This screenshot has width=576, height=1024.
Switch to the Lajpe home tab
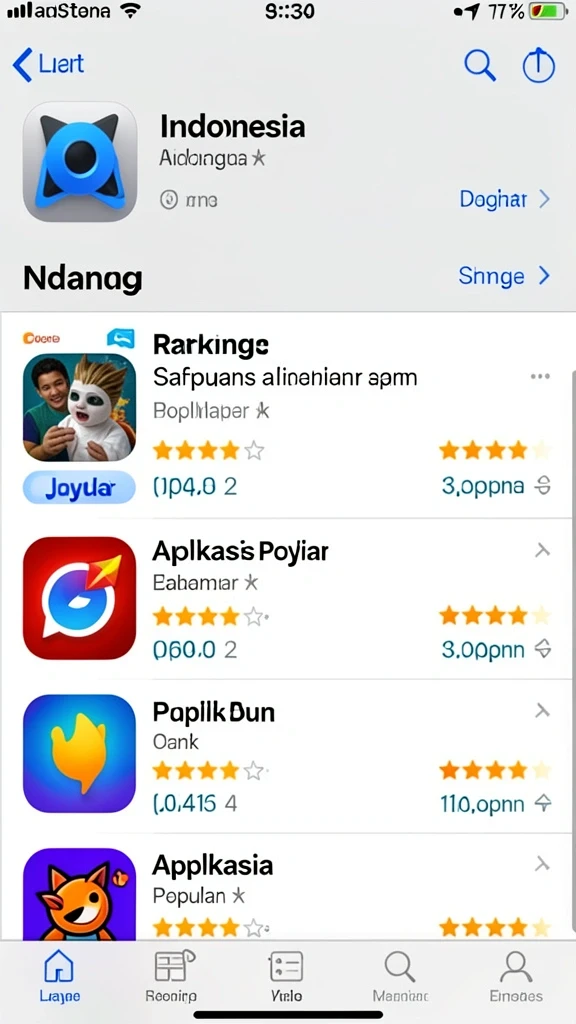(59, 976)
